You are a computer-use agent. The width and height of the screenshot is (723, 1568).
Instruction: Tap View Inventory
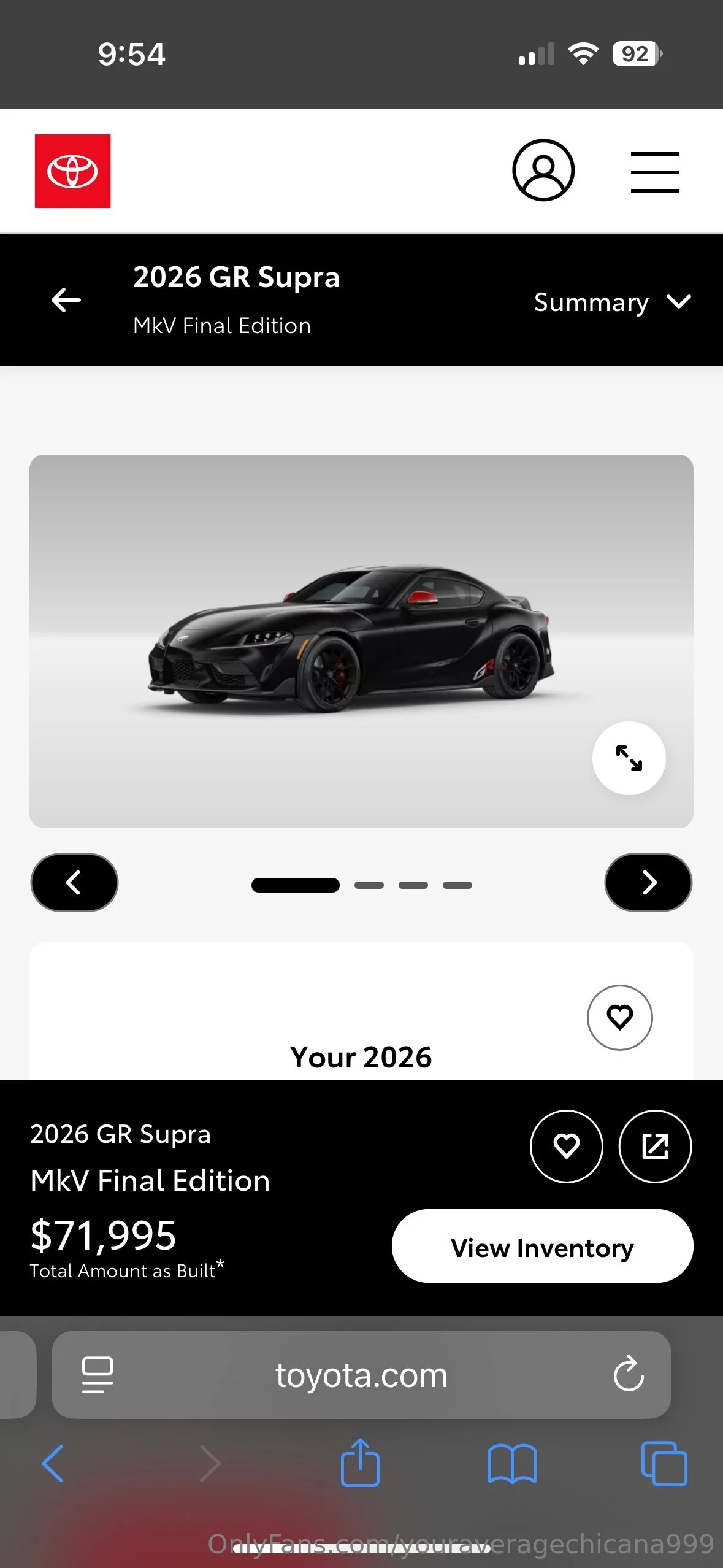tap(542, 1248)
